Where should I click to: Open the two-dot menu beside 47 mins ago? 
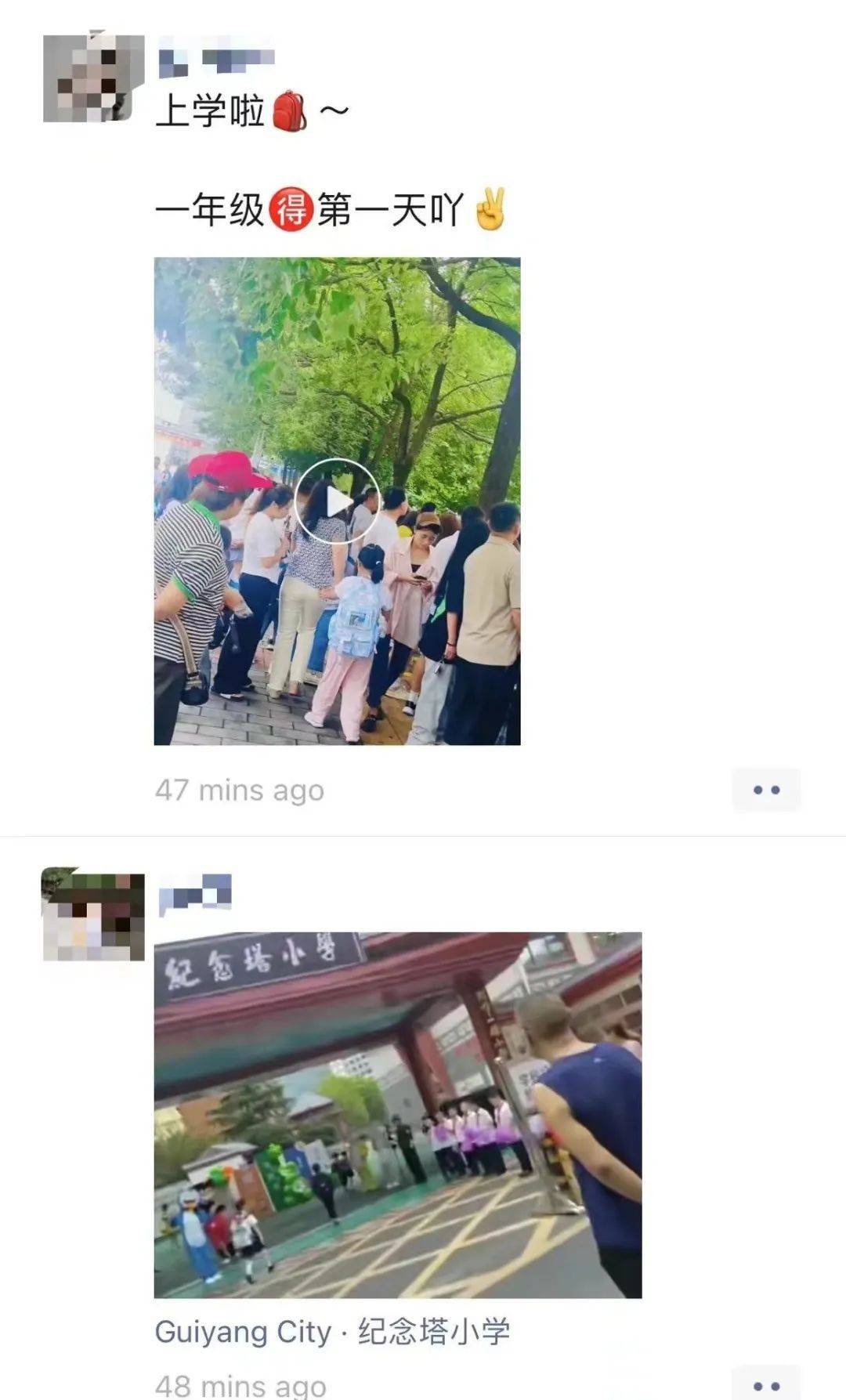coord(766,790)
